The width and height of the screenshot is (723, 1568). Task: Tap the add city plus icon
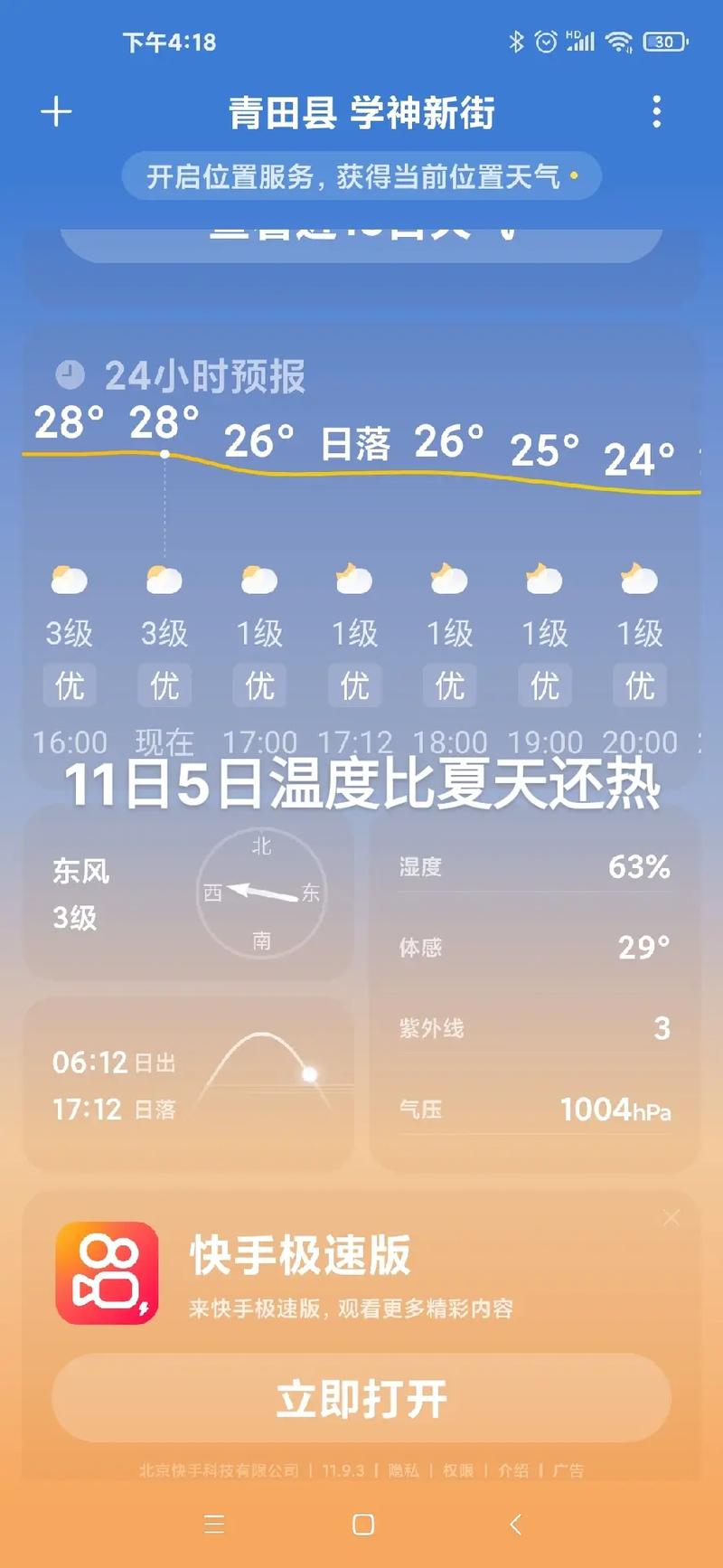(x=55, y=111)
